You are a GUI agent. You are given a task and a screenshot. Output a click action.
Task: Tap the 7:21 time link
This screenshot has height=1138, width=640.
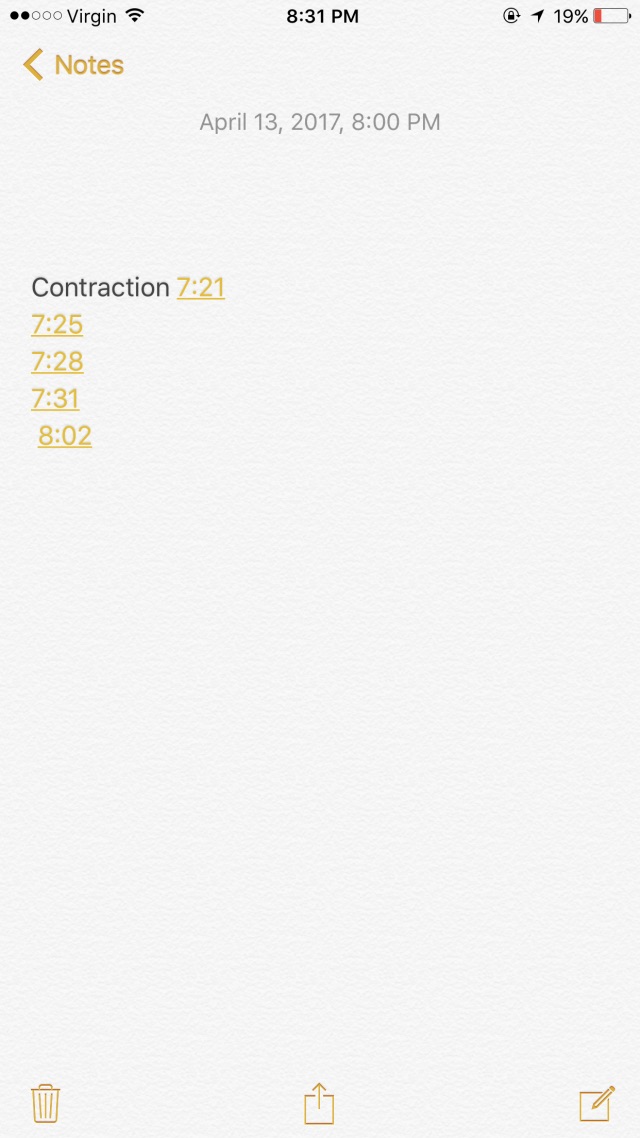(201, 287)
